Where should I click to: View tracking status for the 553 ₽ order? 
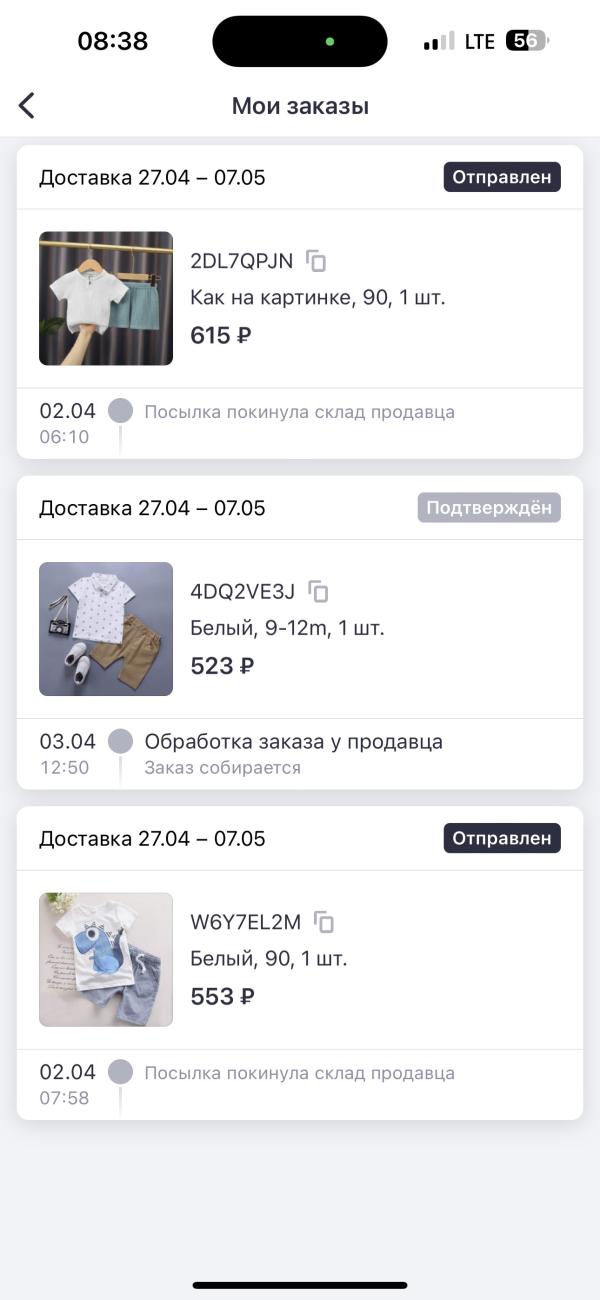(x=299, y=1073)
